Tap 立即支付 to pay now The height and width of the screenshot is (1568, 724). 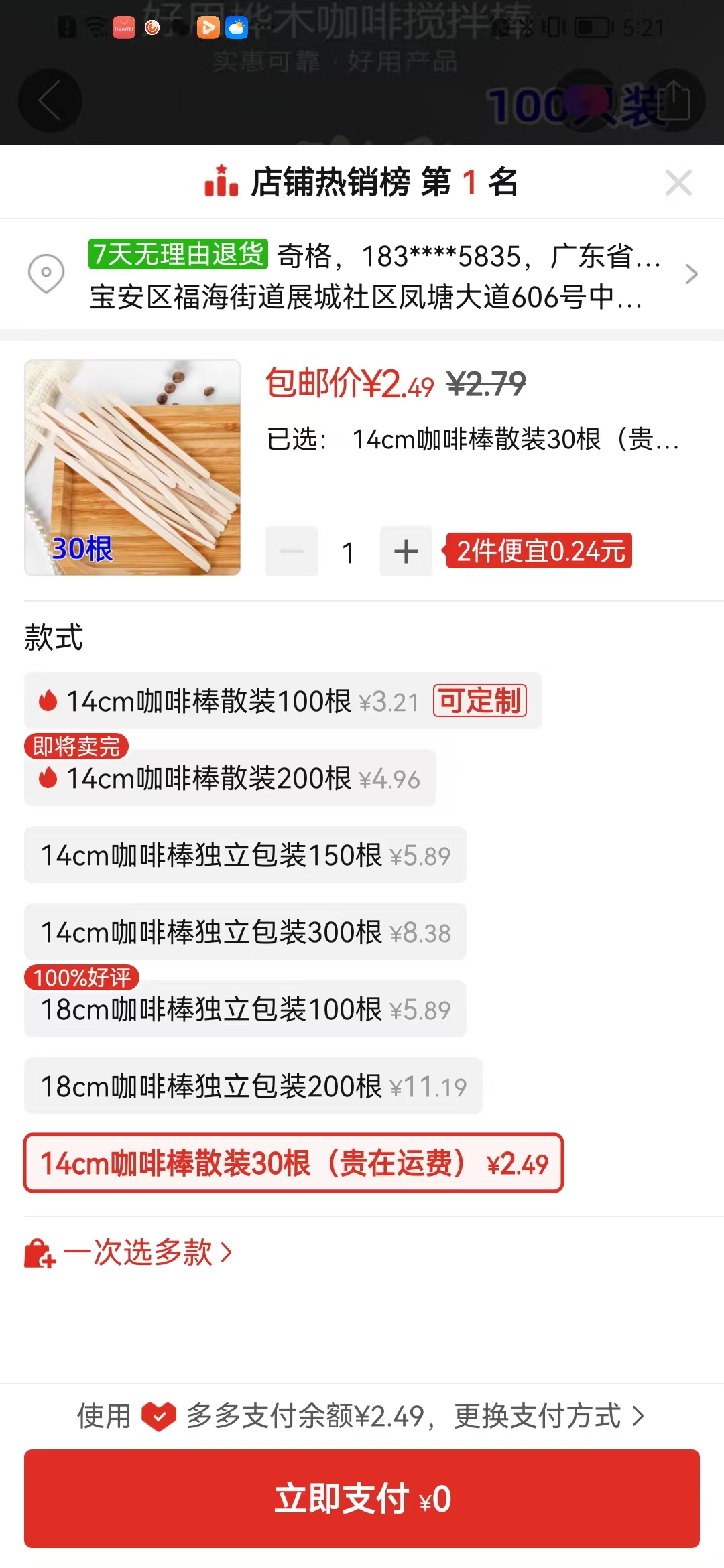pyautogui.click(x=362, y=1498)
